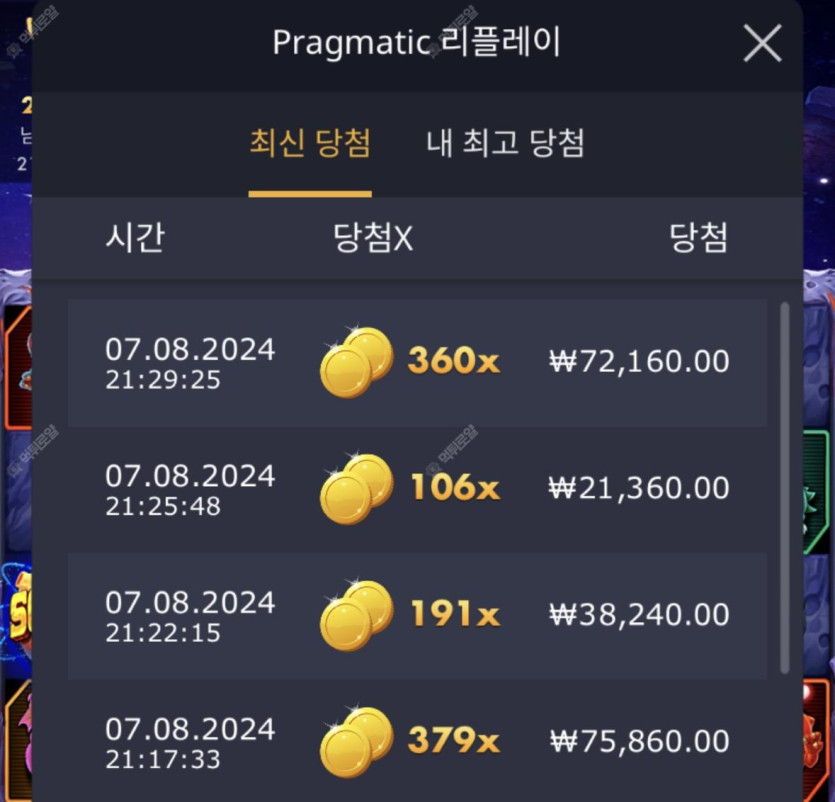The width and height of the screenshot is (835, 802).
Task: Switch to the 내 최고 당첨 tab
Action: 505,143
